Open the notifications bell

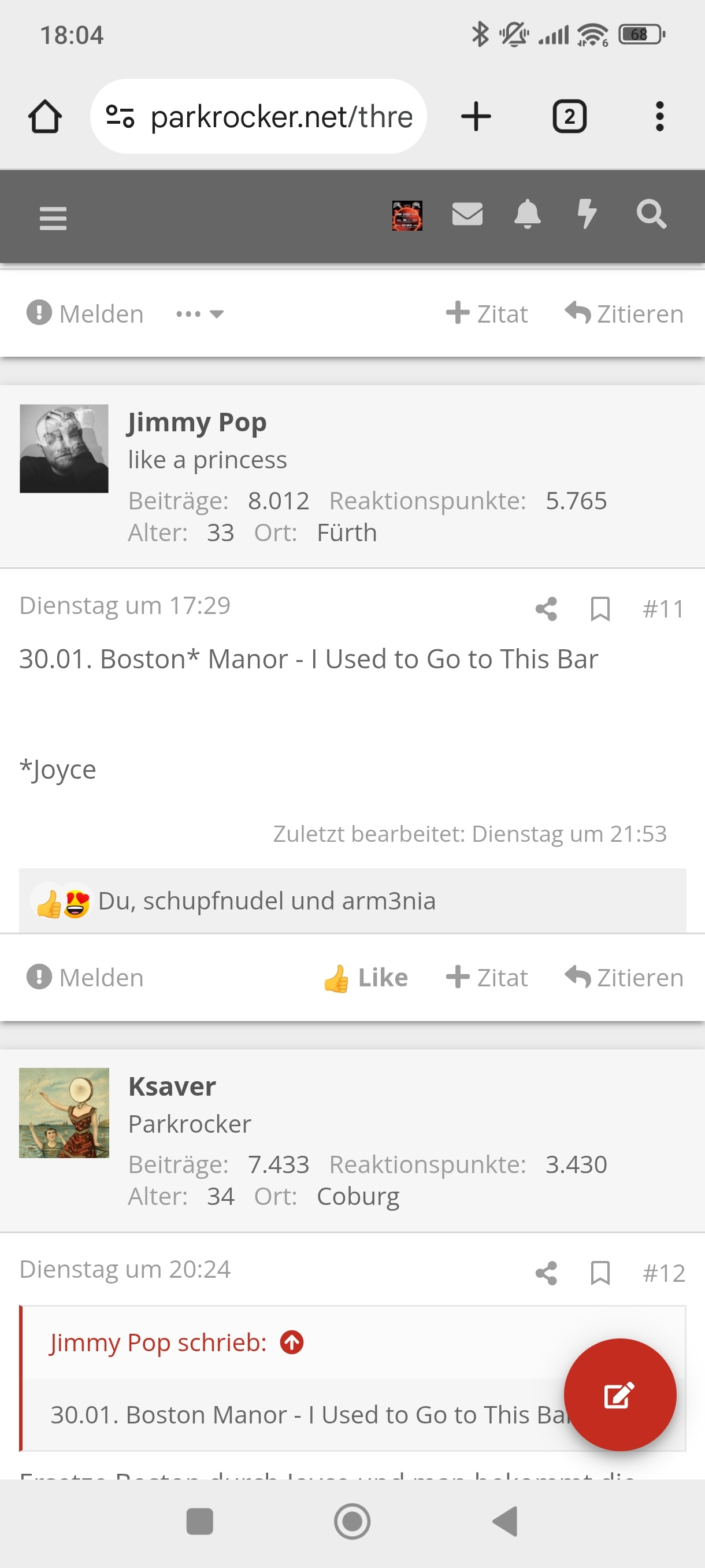pyautogui.click(x=527, y=215)
